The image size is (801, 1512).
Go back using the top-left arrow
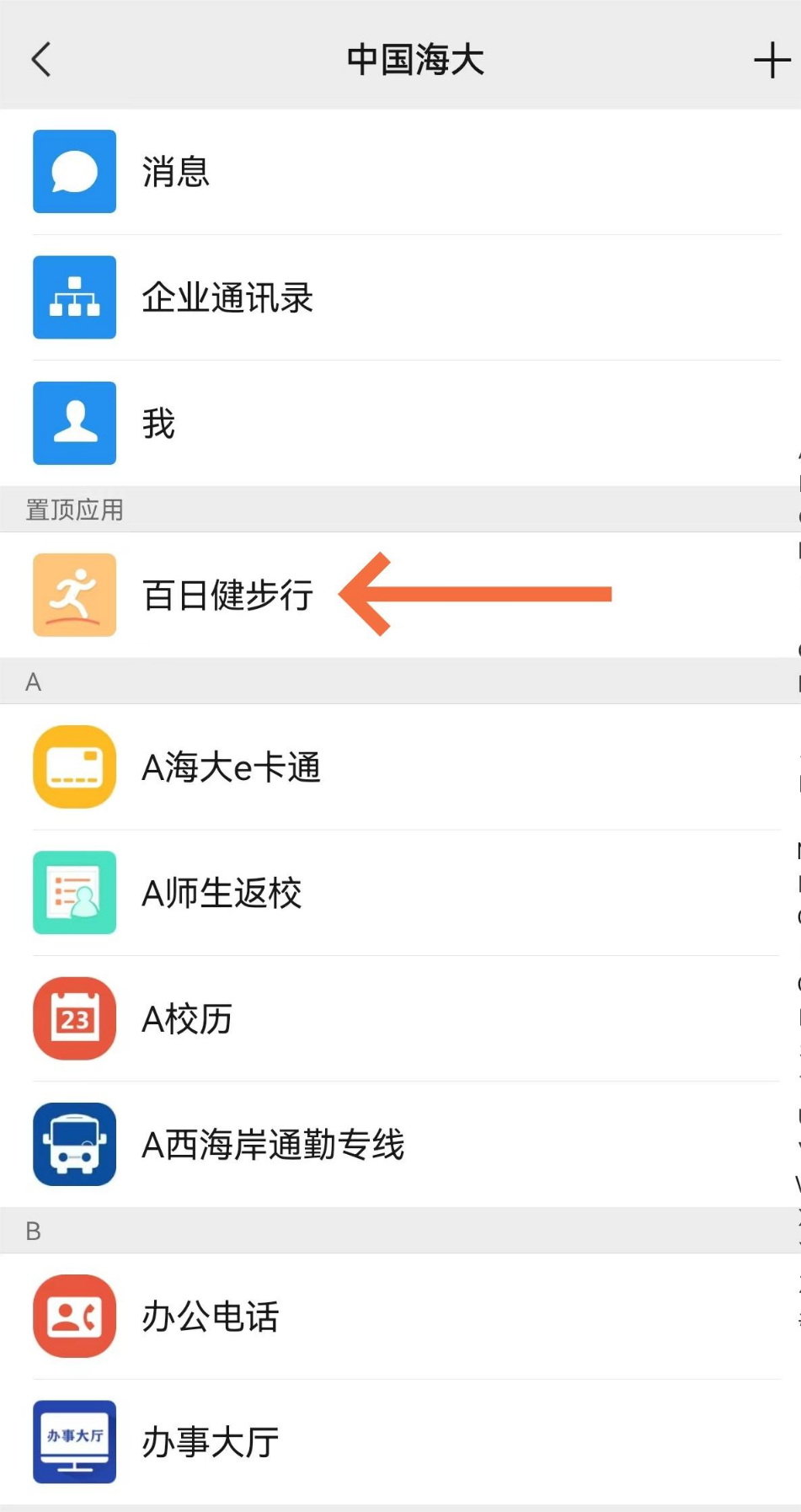coord(40,60)
